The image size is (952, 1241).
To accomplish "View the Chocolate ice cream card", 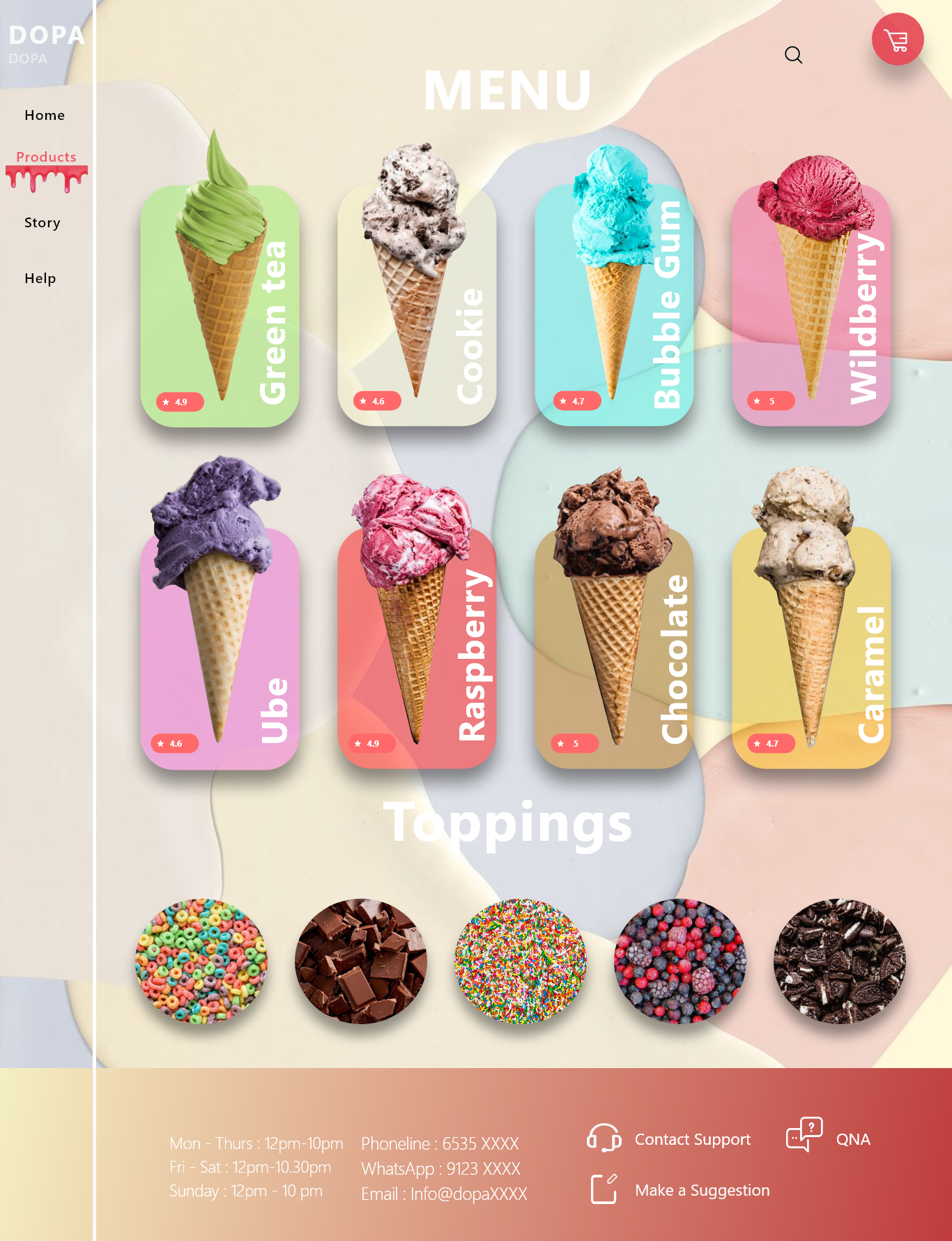I will click(x=613, y=648).
